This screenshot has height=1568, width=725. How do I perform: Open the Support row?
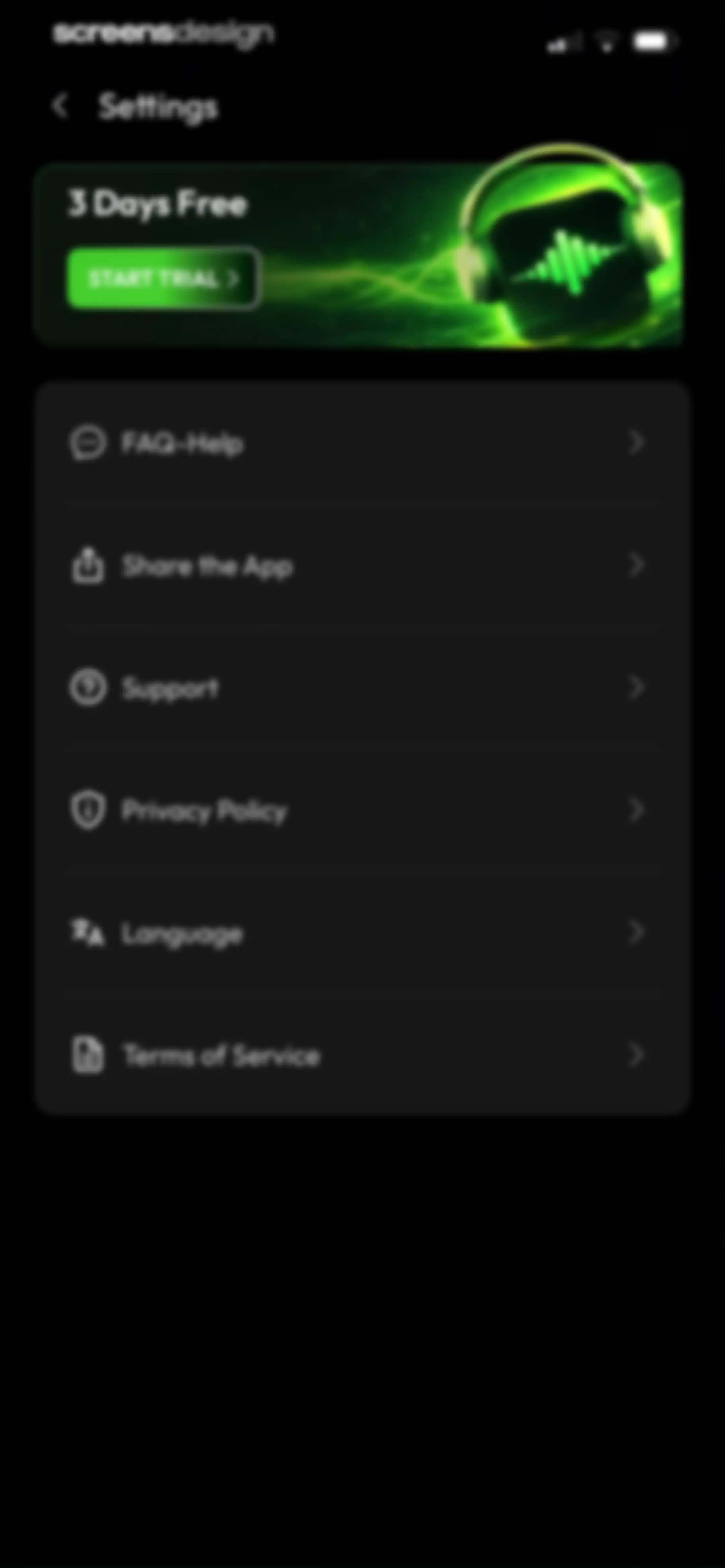pyautogui.click(x=362, y=688)
